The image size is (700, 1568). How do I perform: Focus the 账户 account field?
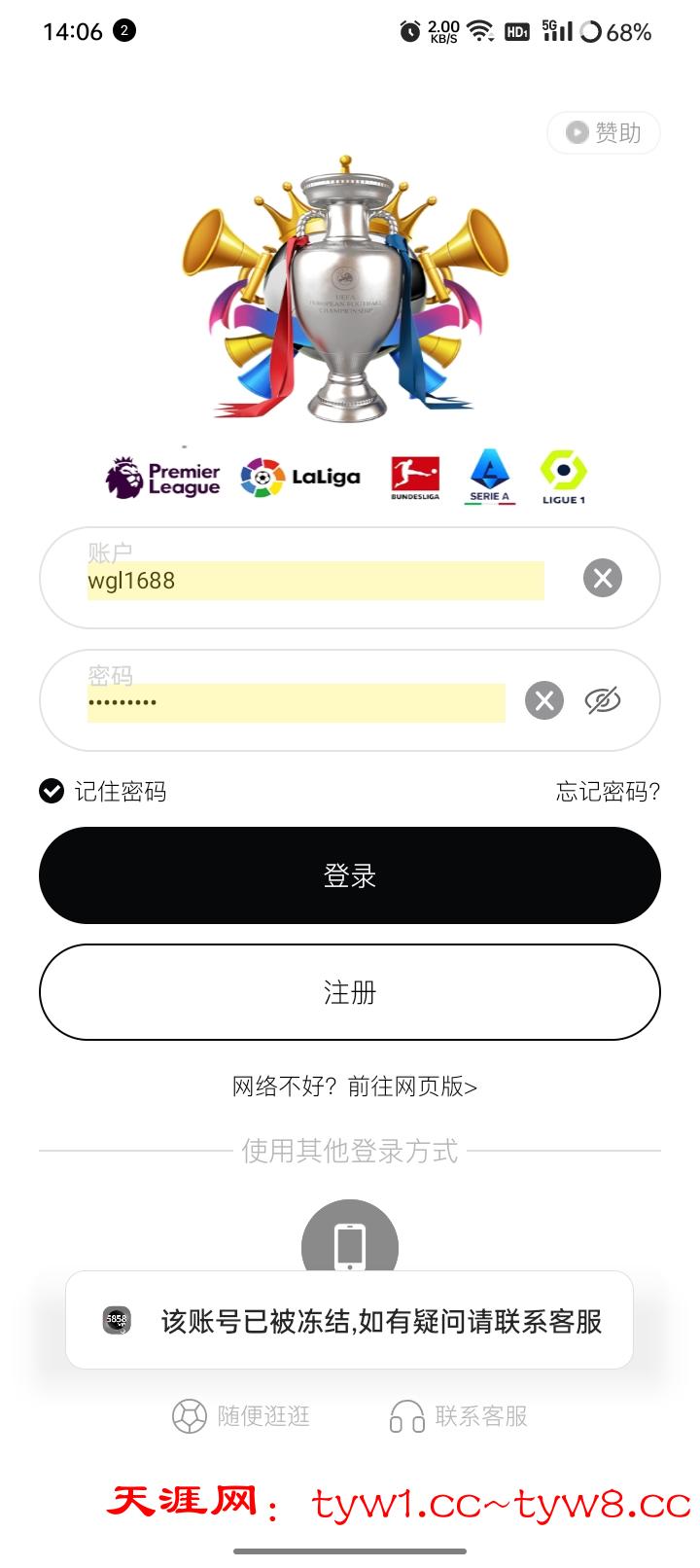[x=314, y=581]
